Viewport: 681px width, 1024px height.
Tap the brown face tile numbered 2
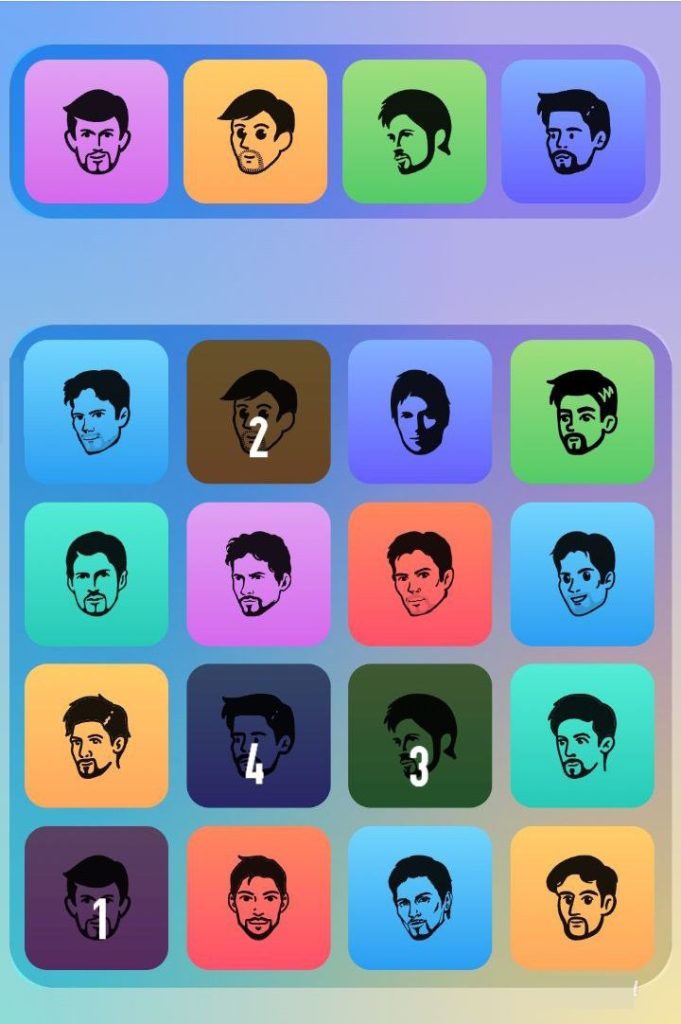[x=258, y=412]
